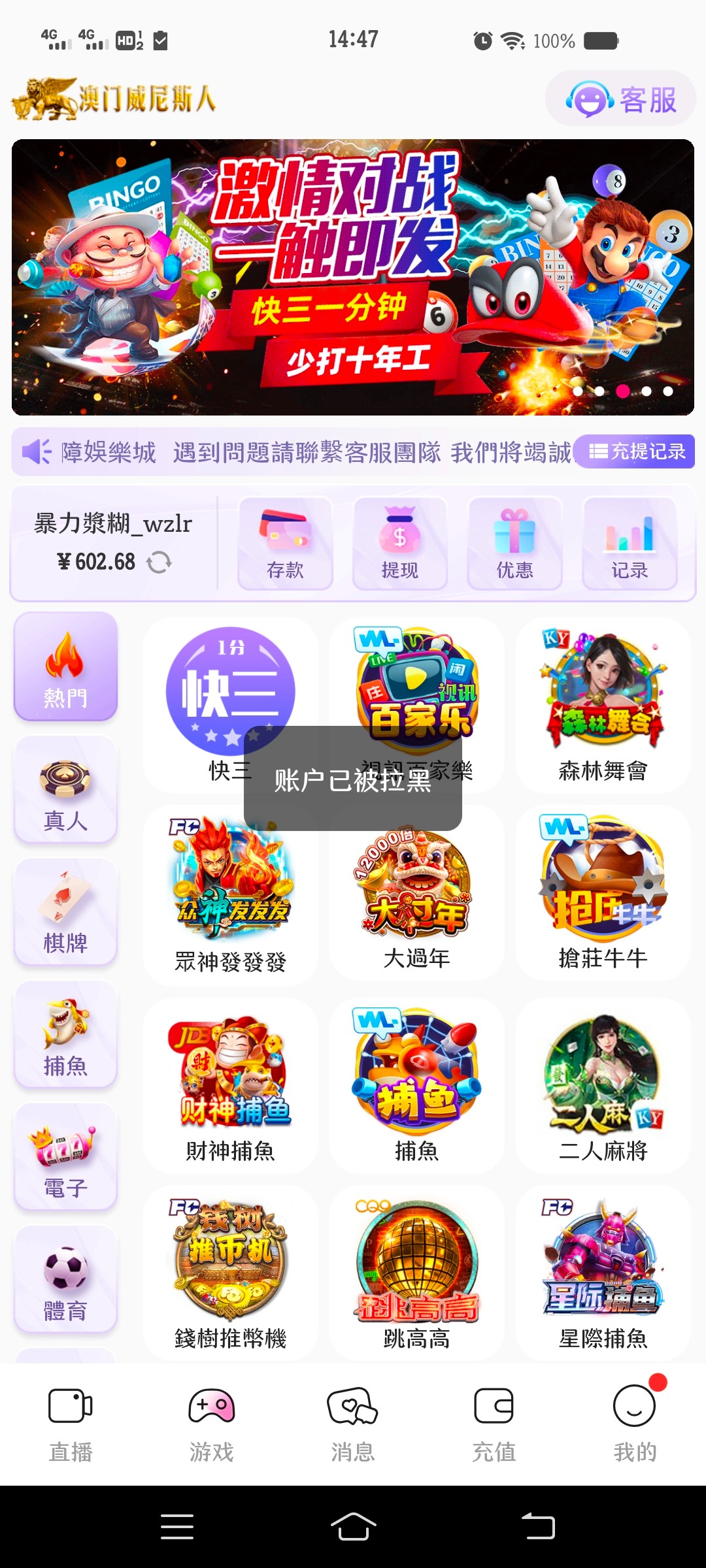Image resolution: width=706 pixels, height=1568 pixels.
Task: Open the 搶莊牛牛 game
Action: pos(603,890)
